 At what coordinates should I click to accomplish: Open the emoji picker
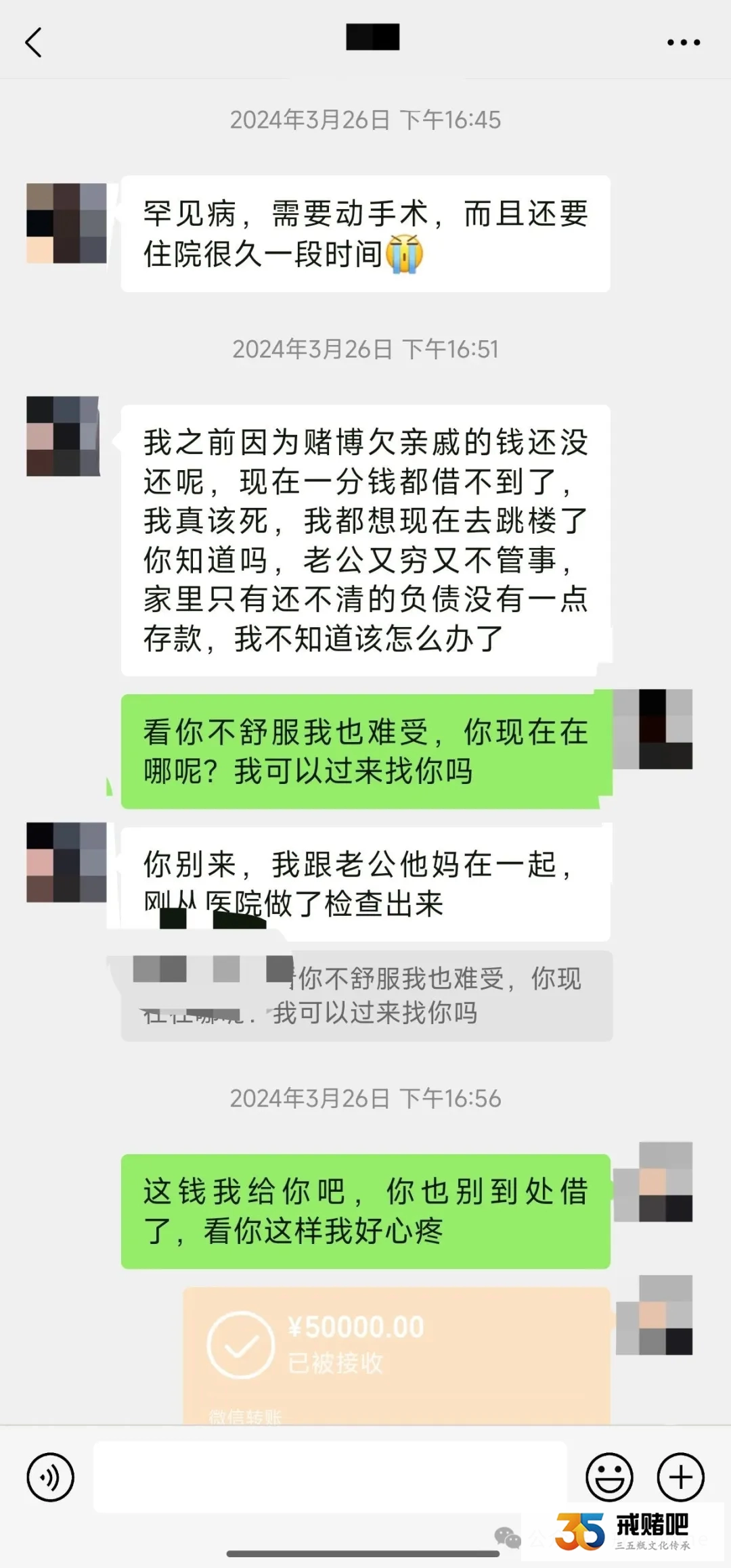coord(609,1477)
